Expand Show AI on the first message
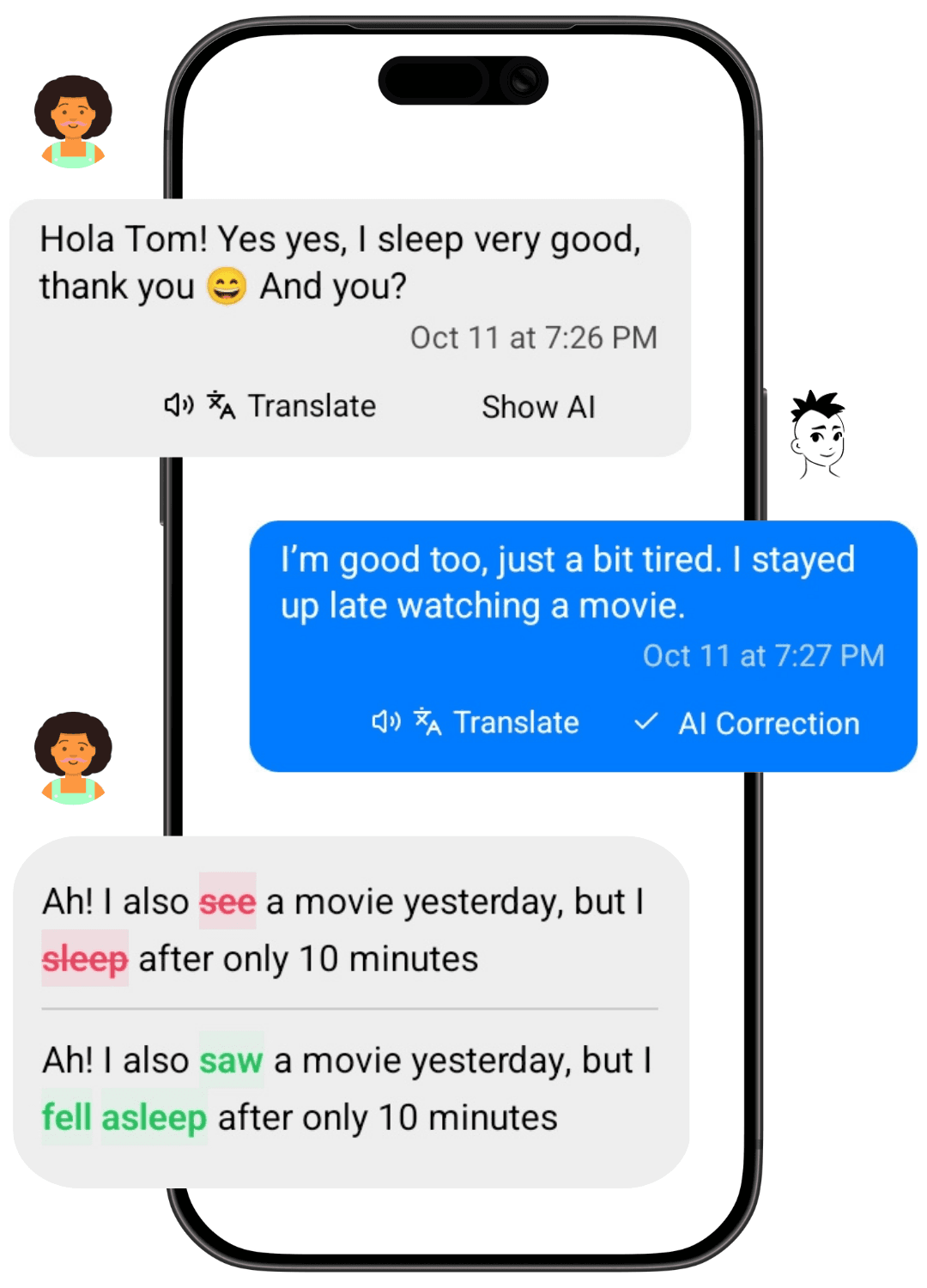 click(538, 406)
